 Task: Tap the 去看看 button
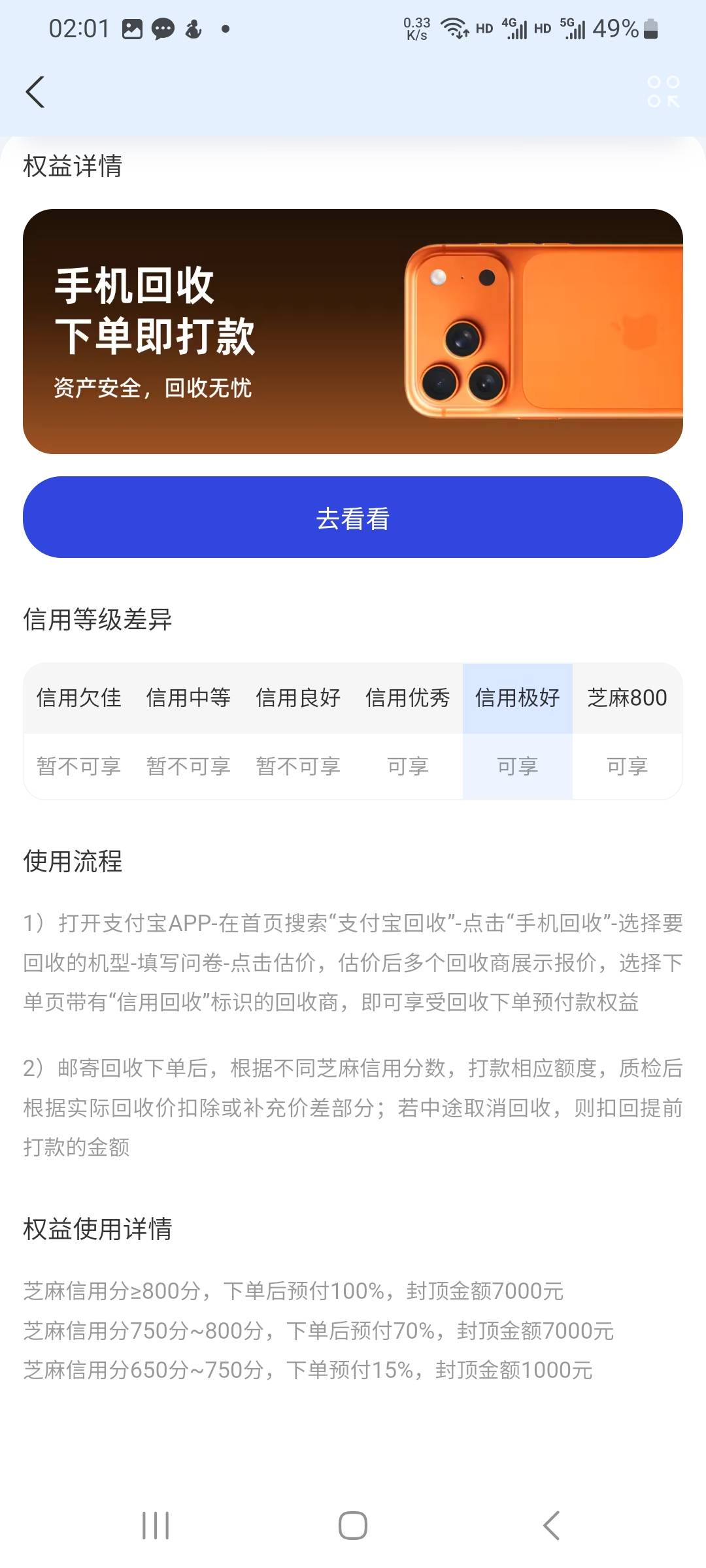(x=353, y=517)
